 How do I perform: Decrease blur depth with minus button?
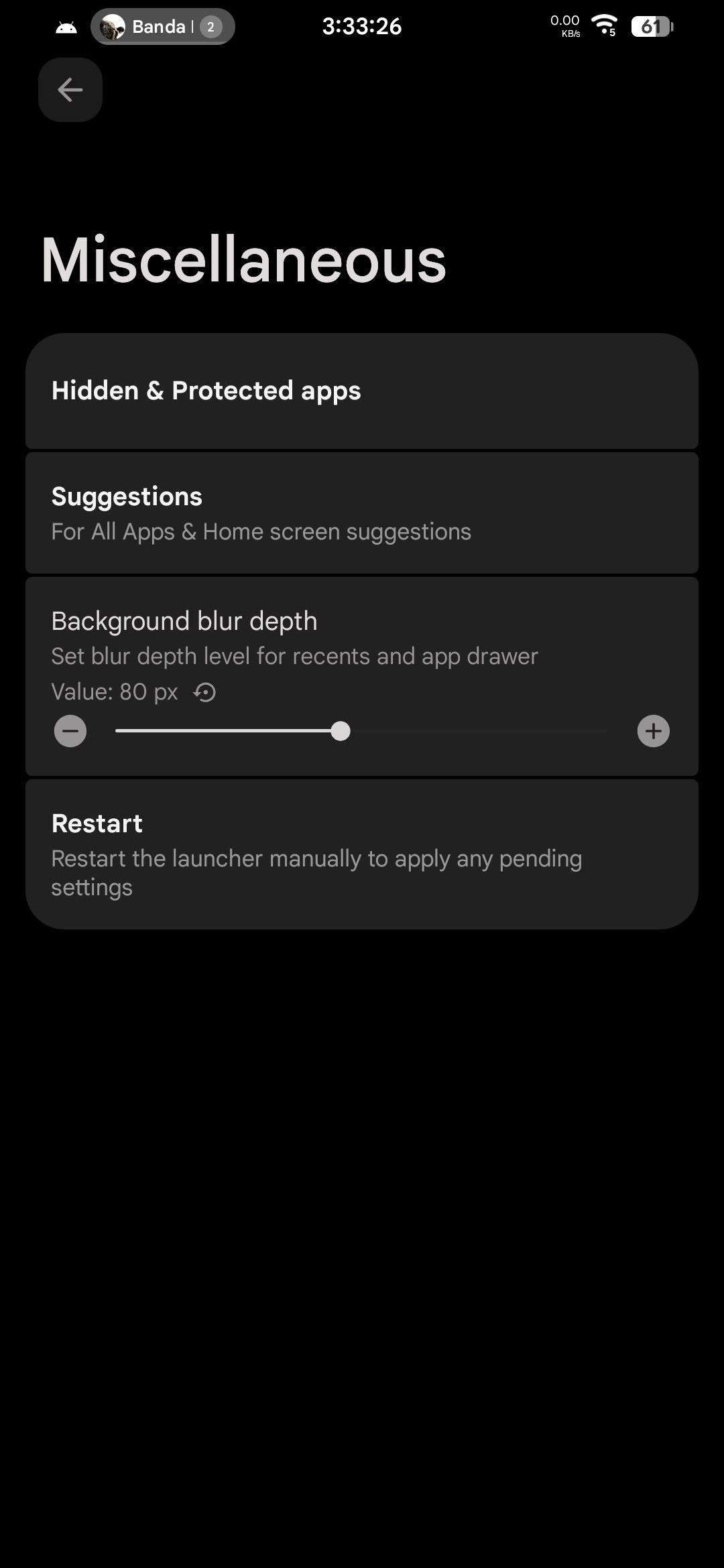(70, 731)
